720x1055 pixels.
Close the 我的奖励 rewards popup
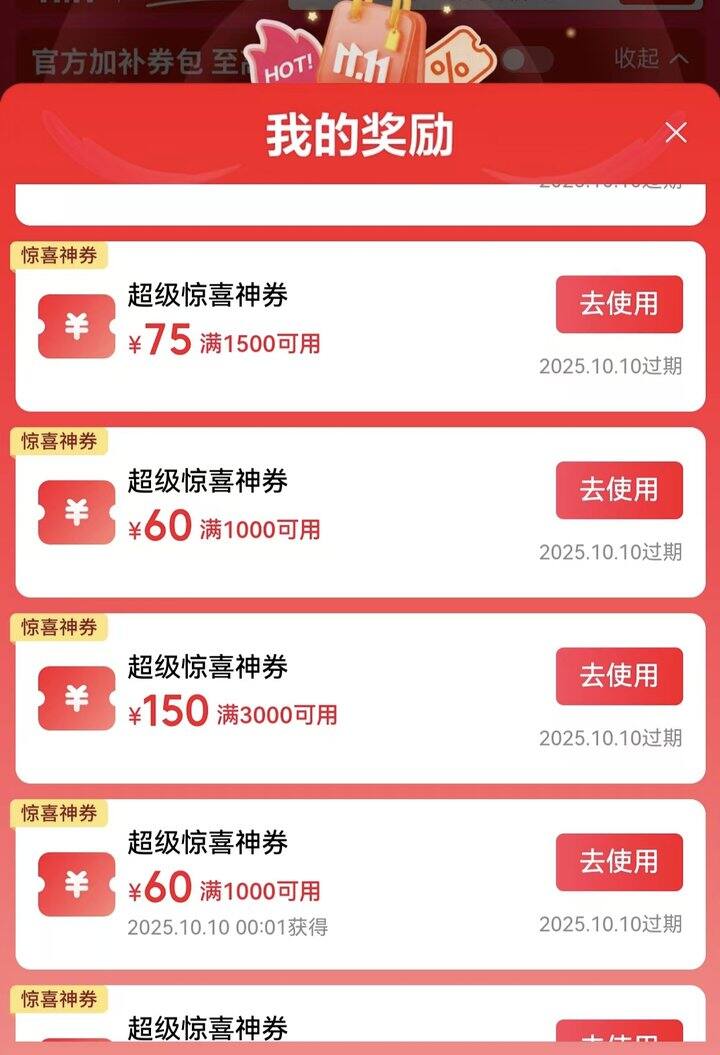(676, 132)
